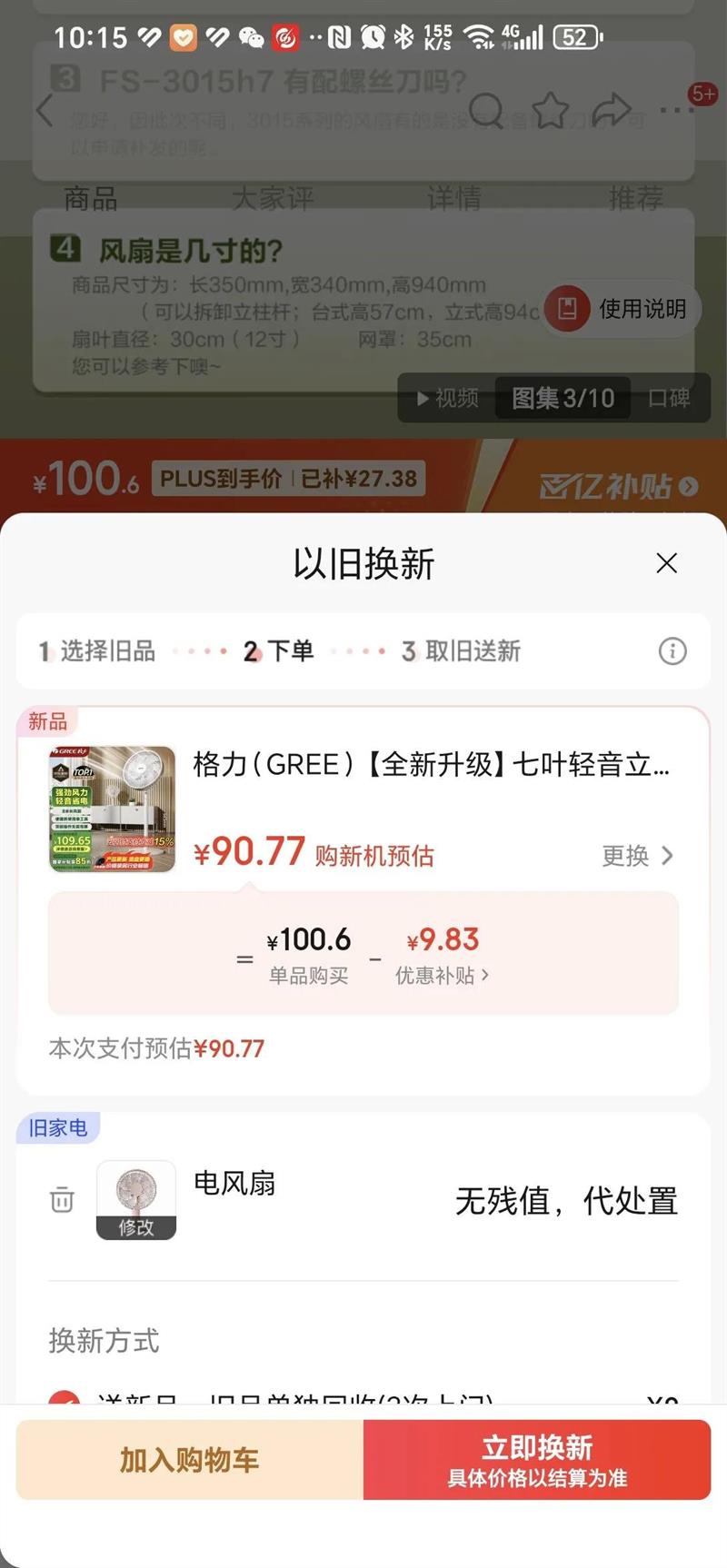The height and width of the screenshot is (1568, 727).
Task: Open the trade-in steps info icon
Action: point(672,650)
